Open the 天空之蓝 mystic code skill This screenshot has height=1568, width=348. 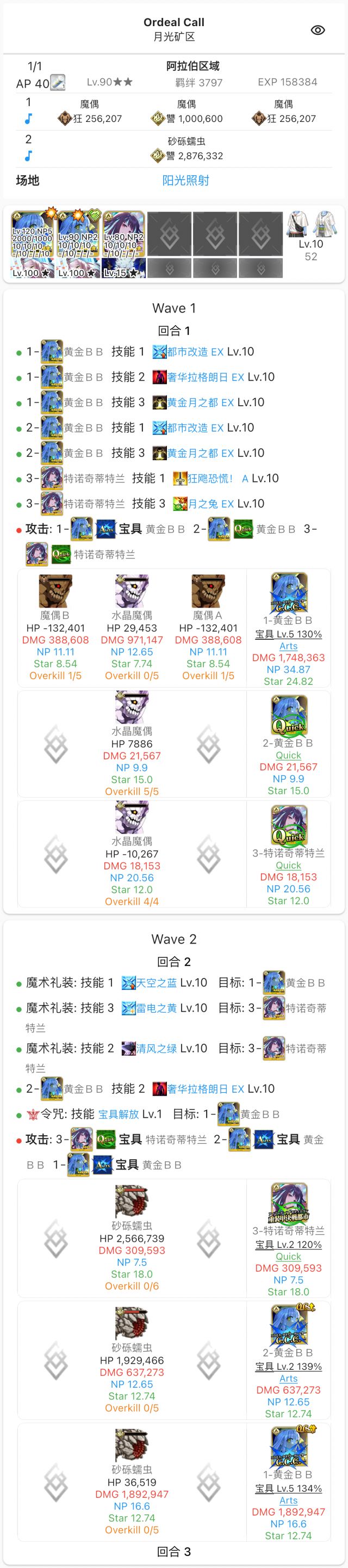157,983
